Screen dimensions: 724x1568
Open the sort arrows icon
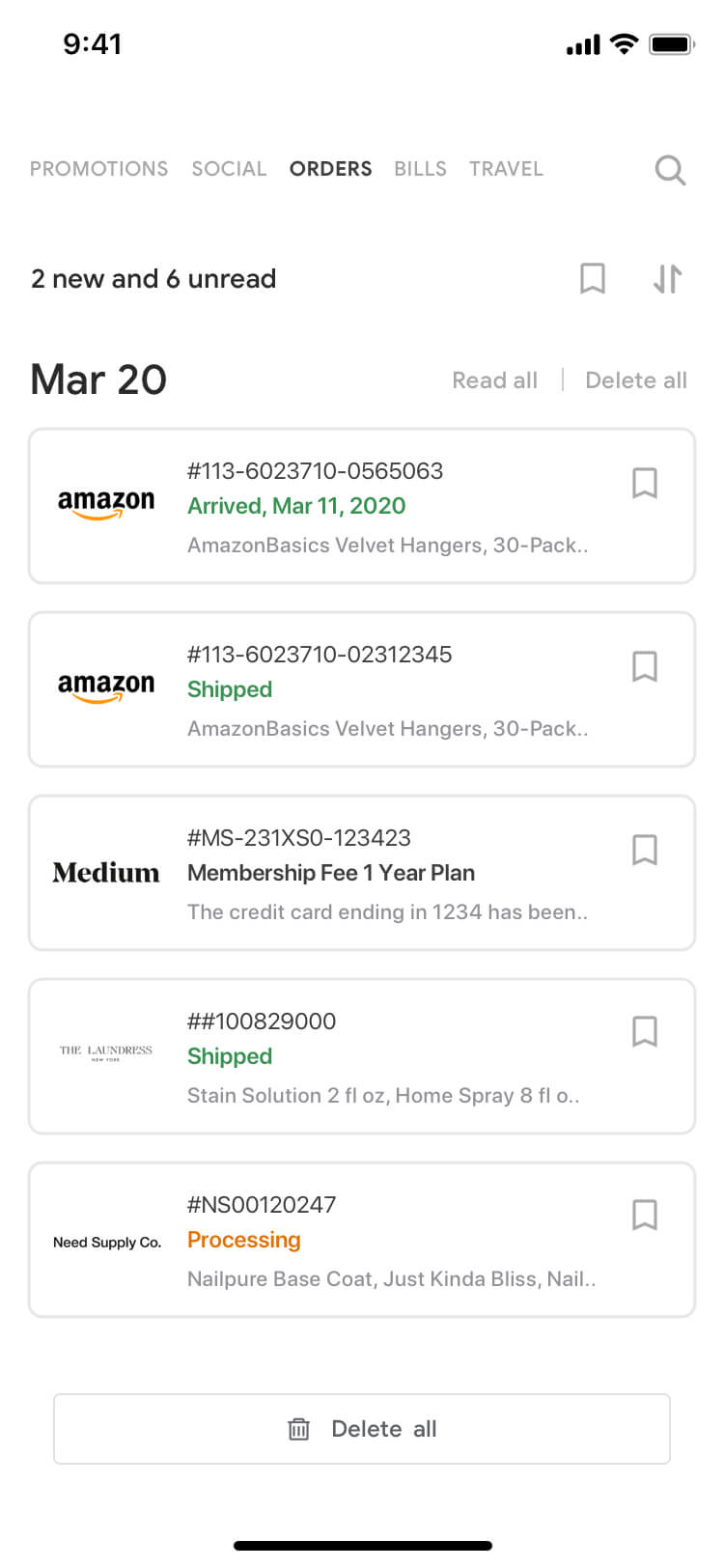(x=667, y=279)
